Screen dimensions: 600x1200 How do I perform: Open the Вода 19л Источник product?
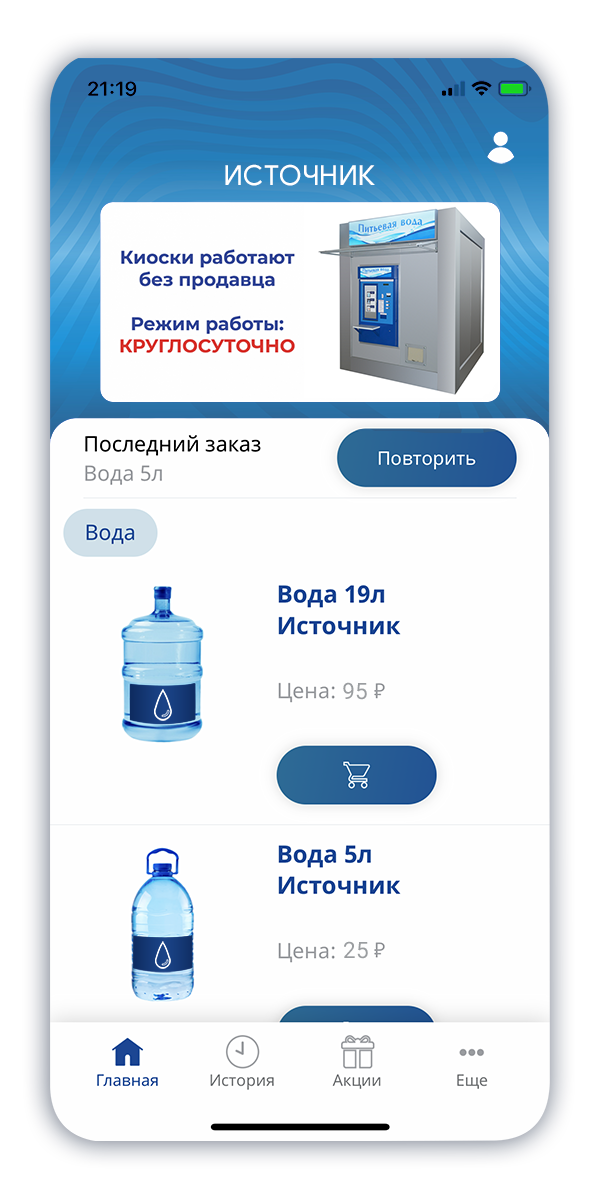tap(338, 610)
